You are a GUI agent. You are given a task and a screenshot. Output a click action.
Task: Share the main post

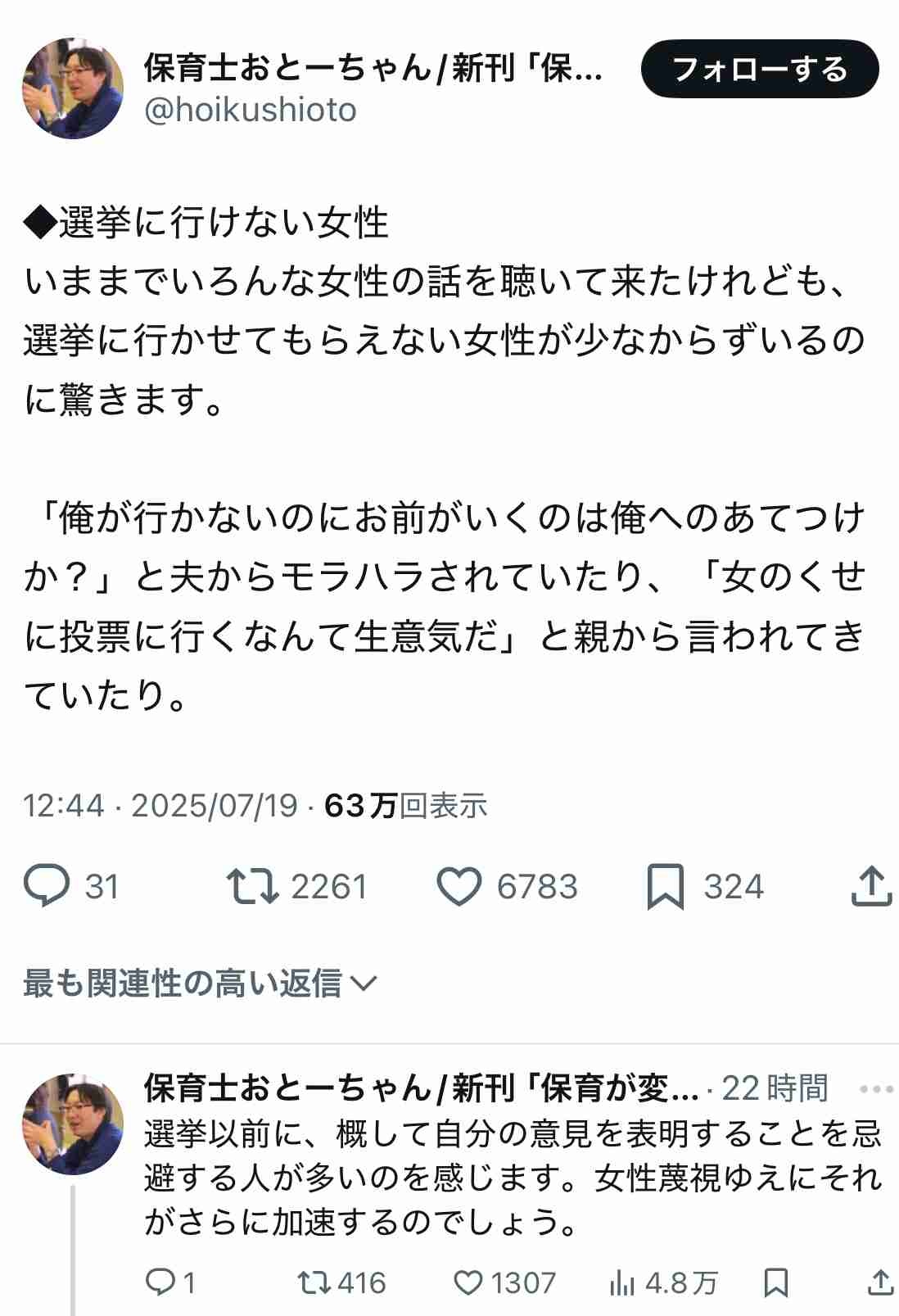[870, 887]
